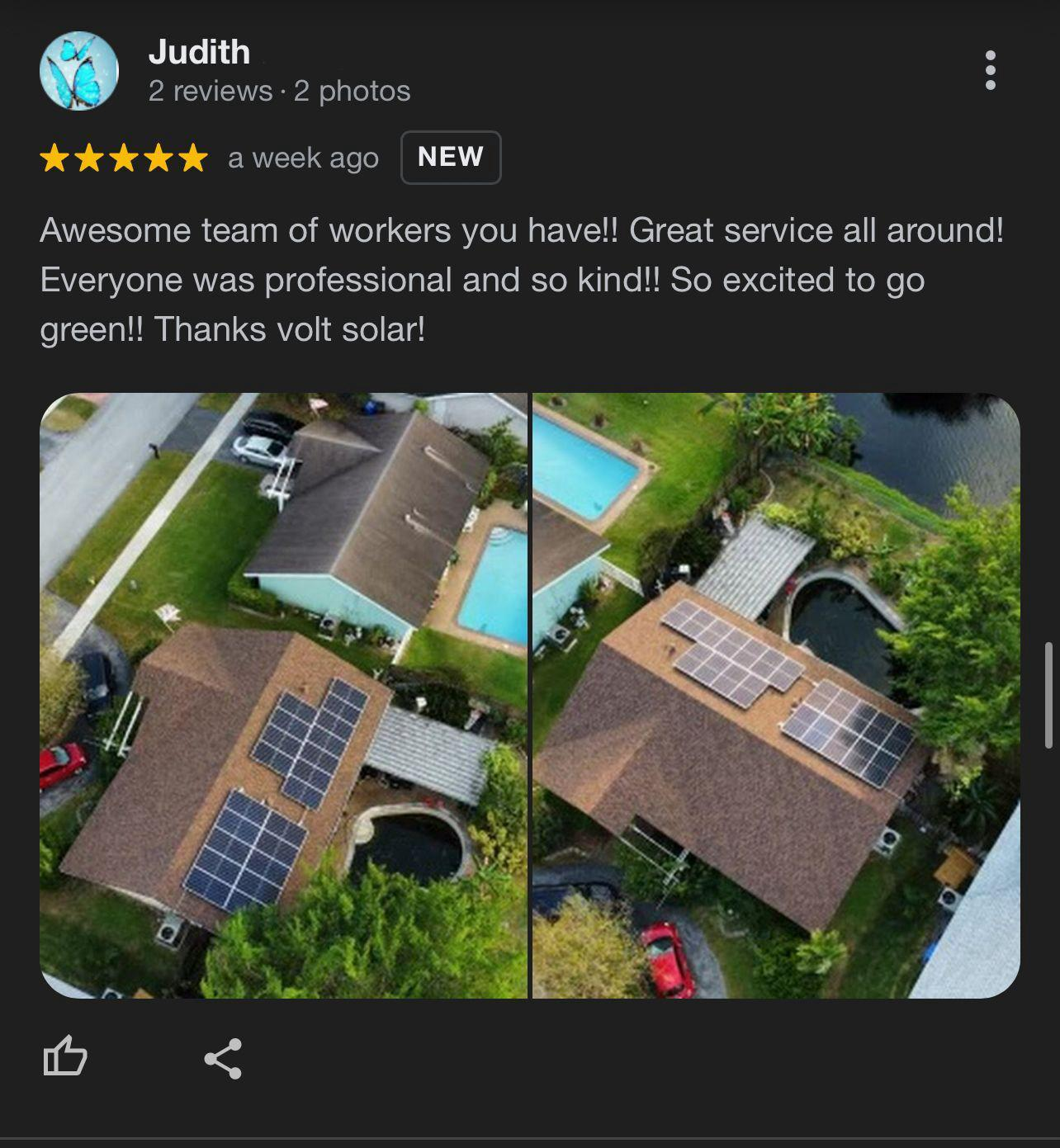The width and height of the screenshot is (1060, 1148).
Task: Open the three-dot menu on Judith's review
Action: click(x=990, y=70)
